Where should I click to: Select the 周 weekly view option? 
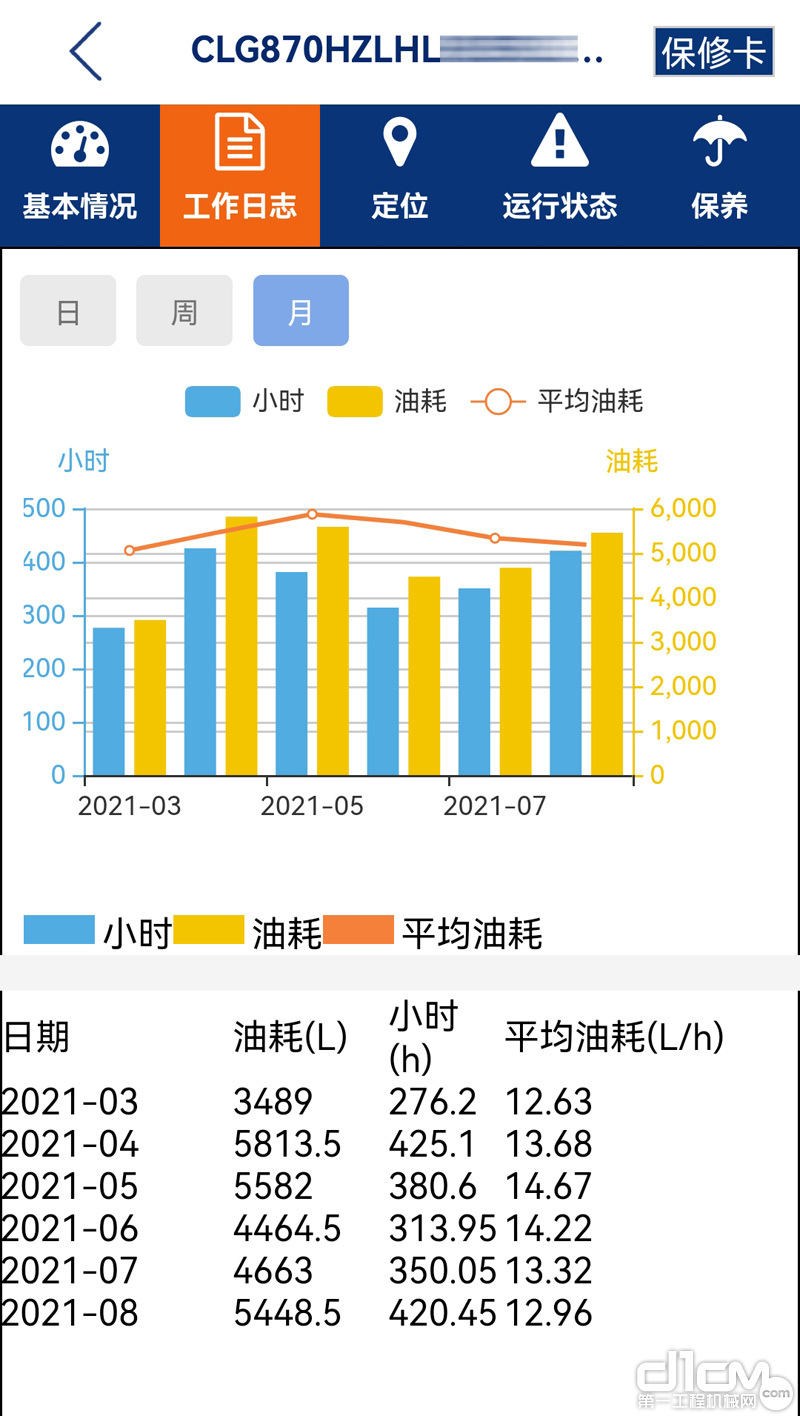pyautogui.click(x=184, y=310)
